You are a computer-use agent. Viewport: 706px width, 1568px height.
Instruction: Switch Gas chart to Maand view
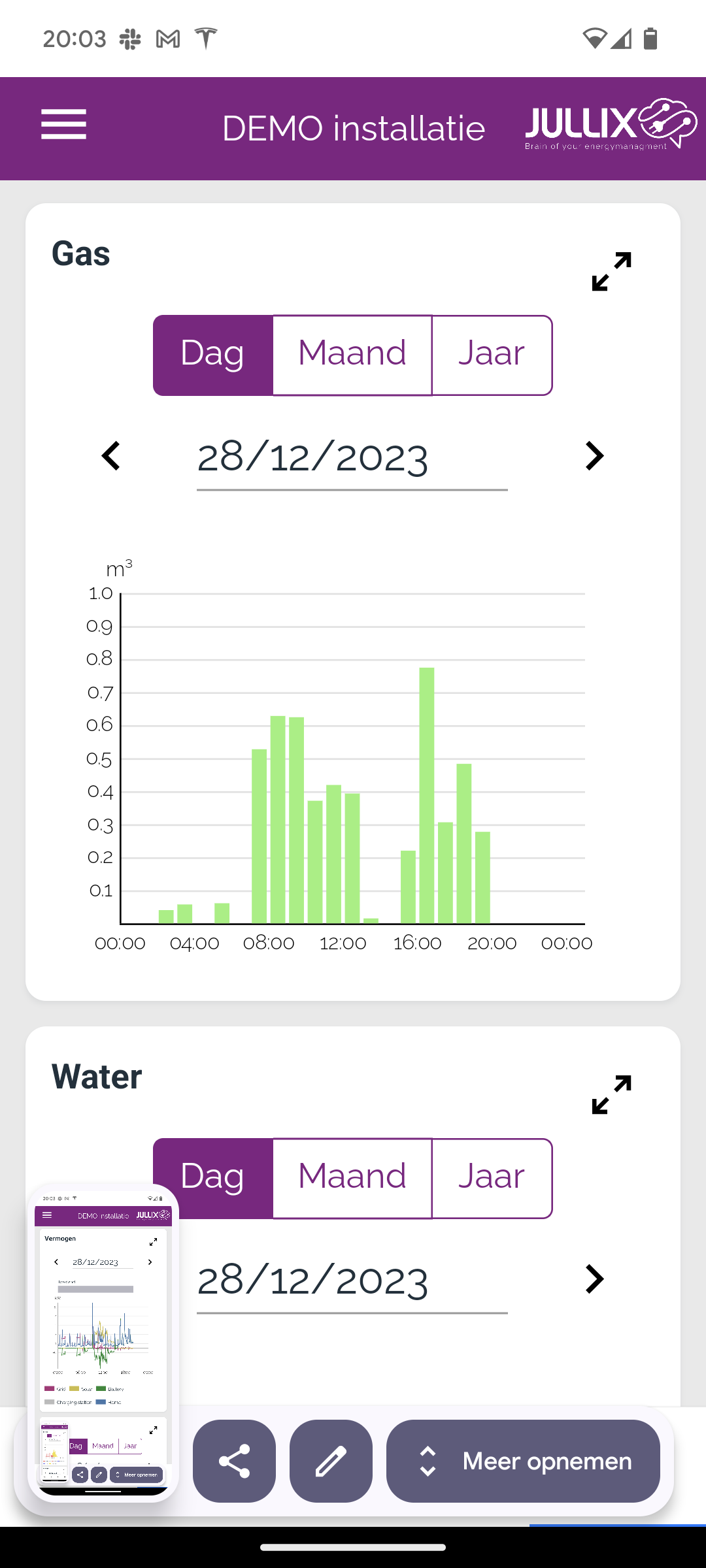[352, 355]
